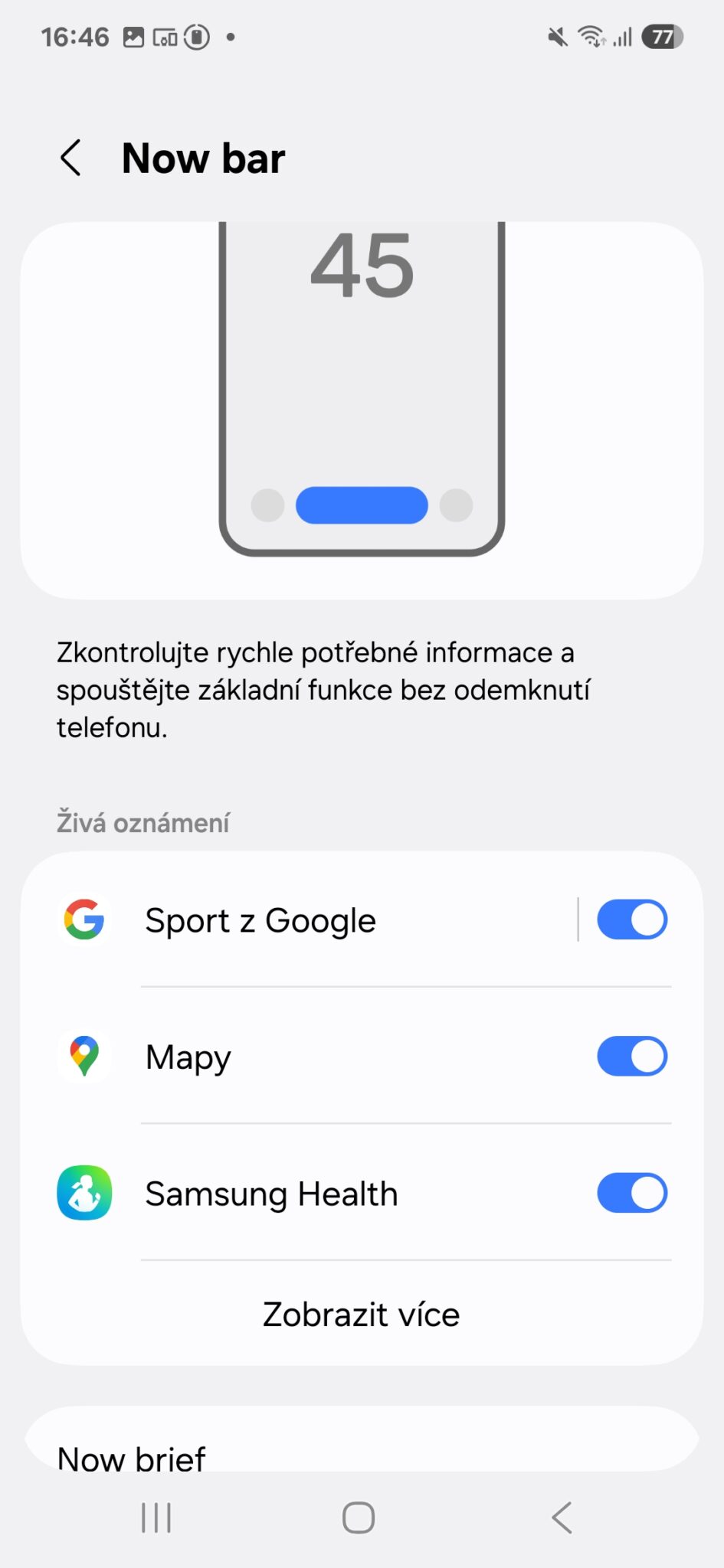724x1568 pixels.
Task: Click the blue Now bar preview pill
Action: [x=362, y=505]
